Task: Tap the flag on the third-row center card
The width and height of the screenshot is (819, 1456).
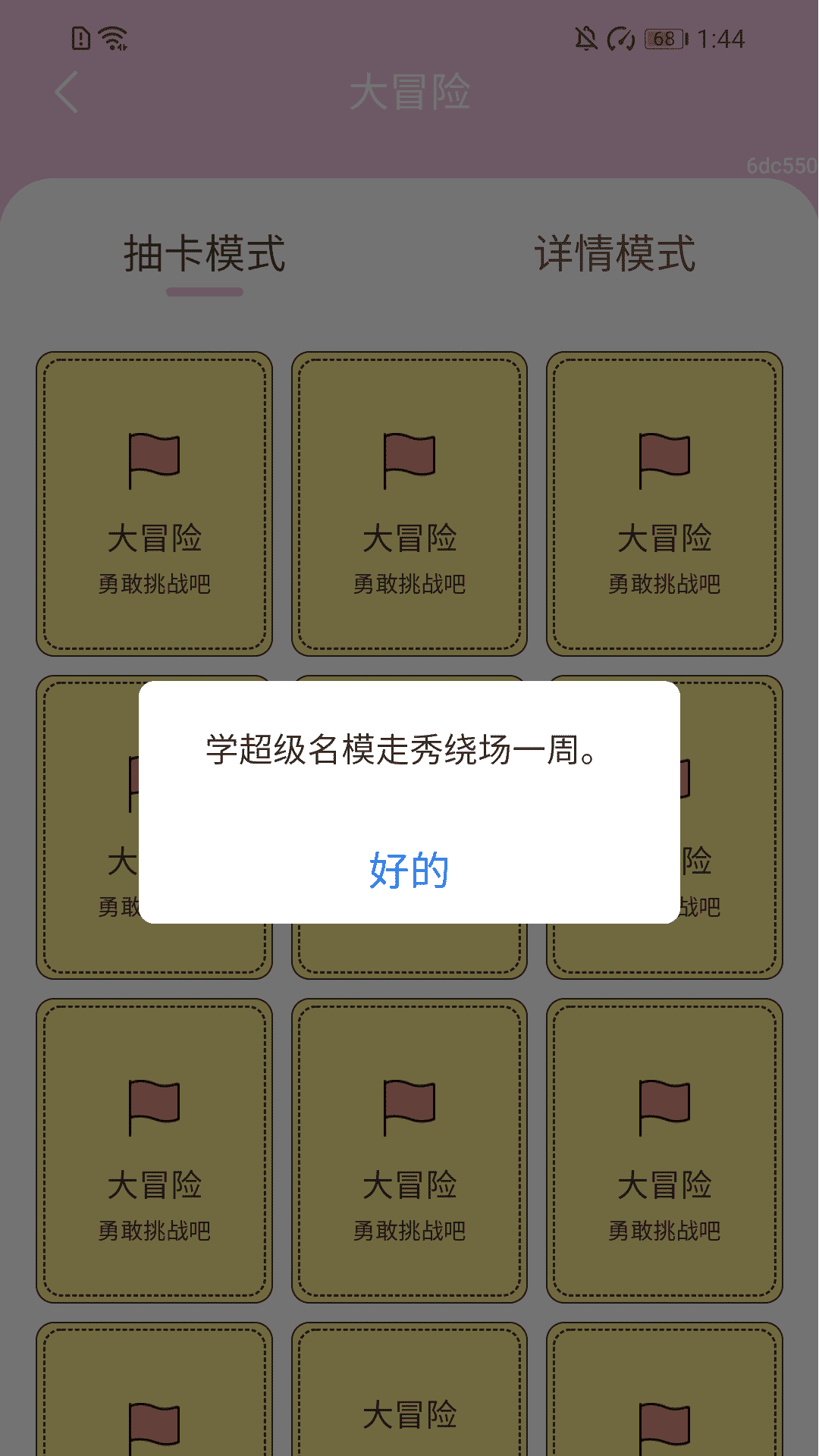Action: 409,1104
